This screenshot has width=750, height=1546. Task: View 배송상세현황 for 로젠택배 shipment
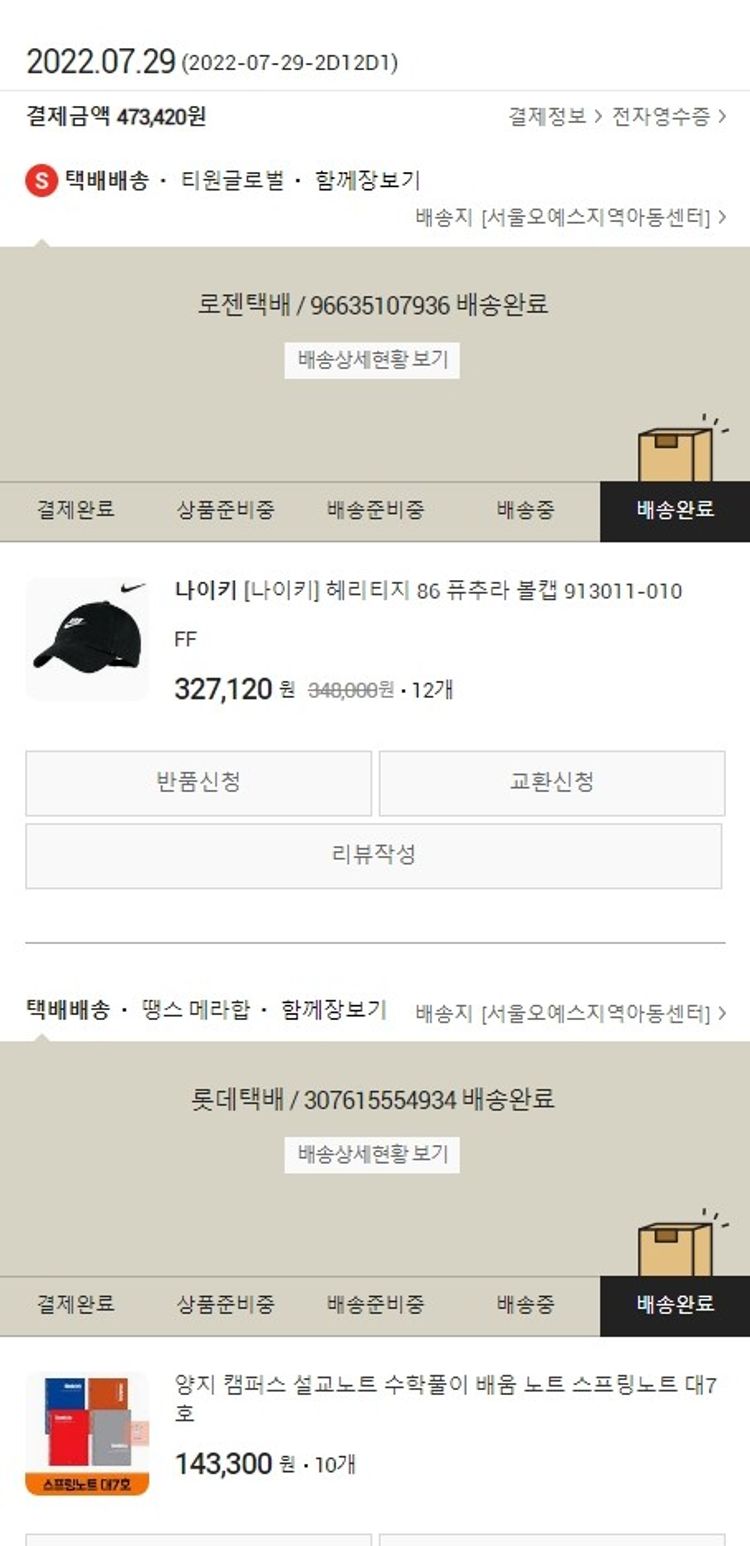click(x=372, y=360)
